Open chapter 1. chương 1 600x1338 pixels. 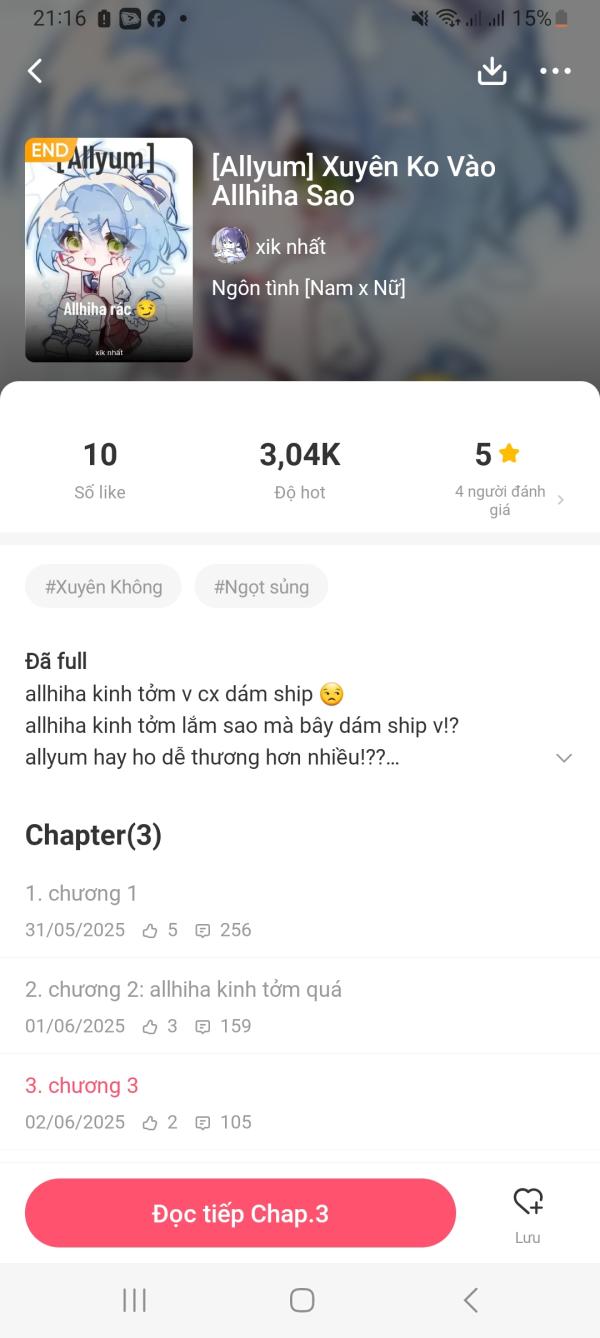(x=82, y=894)
